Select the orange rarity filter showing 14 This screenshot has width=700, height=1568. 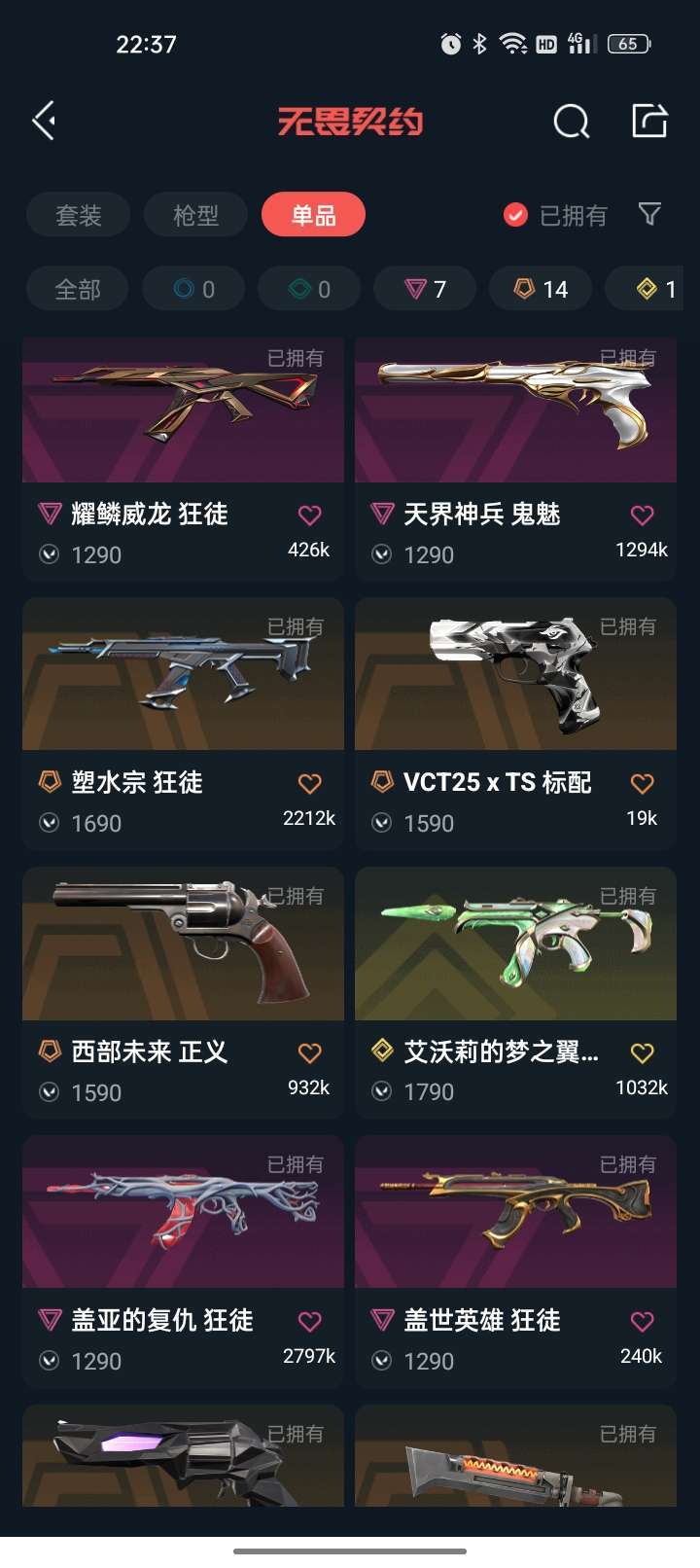[x=541, y=288]
